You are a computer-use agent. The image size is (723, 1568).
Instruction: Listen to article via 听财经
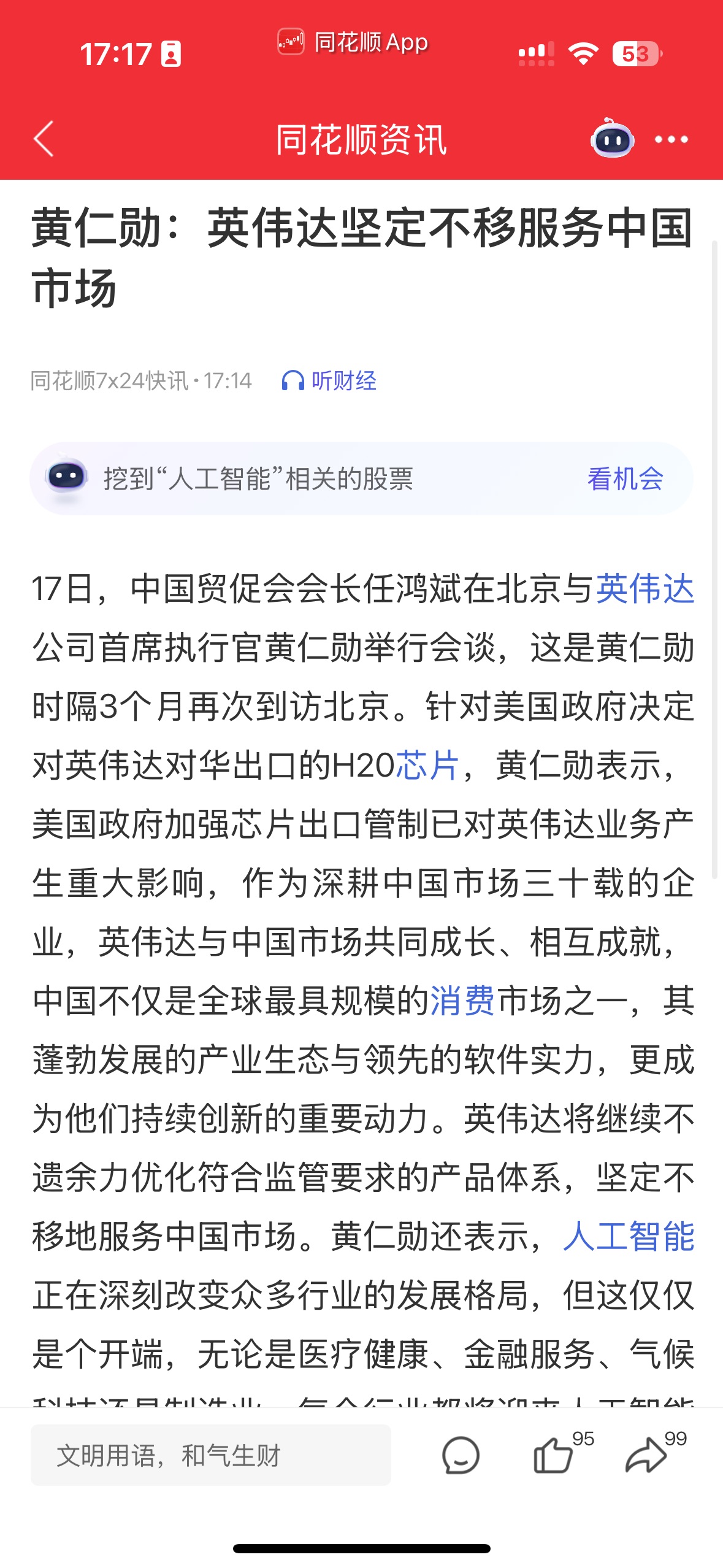[x=329, y=381]
